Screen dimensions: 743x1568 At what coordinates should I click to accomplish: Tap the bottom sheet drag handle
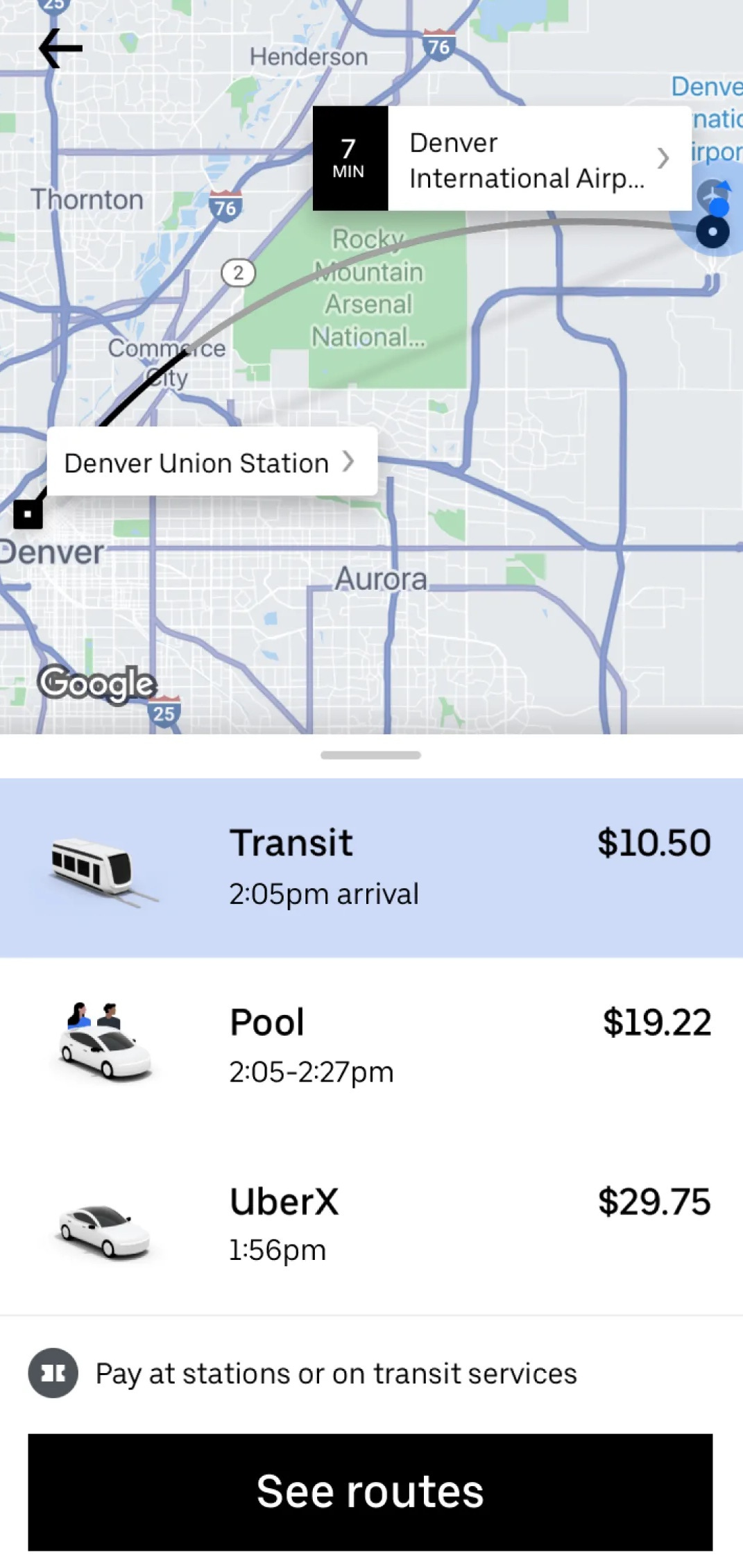pyautogui.click(x=371, y=755)
